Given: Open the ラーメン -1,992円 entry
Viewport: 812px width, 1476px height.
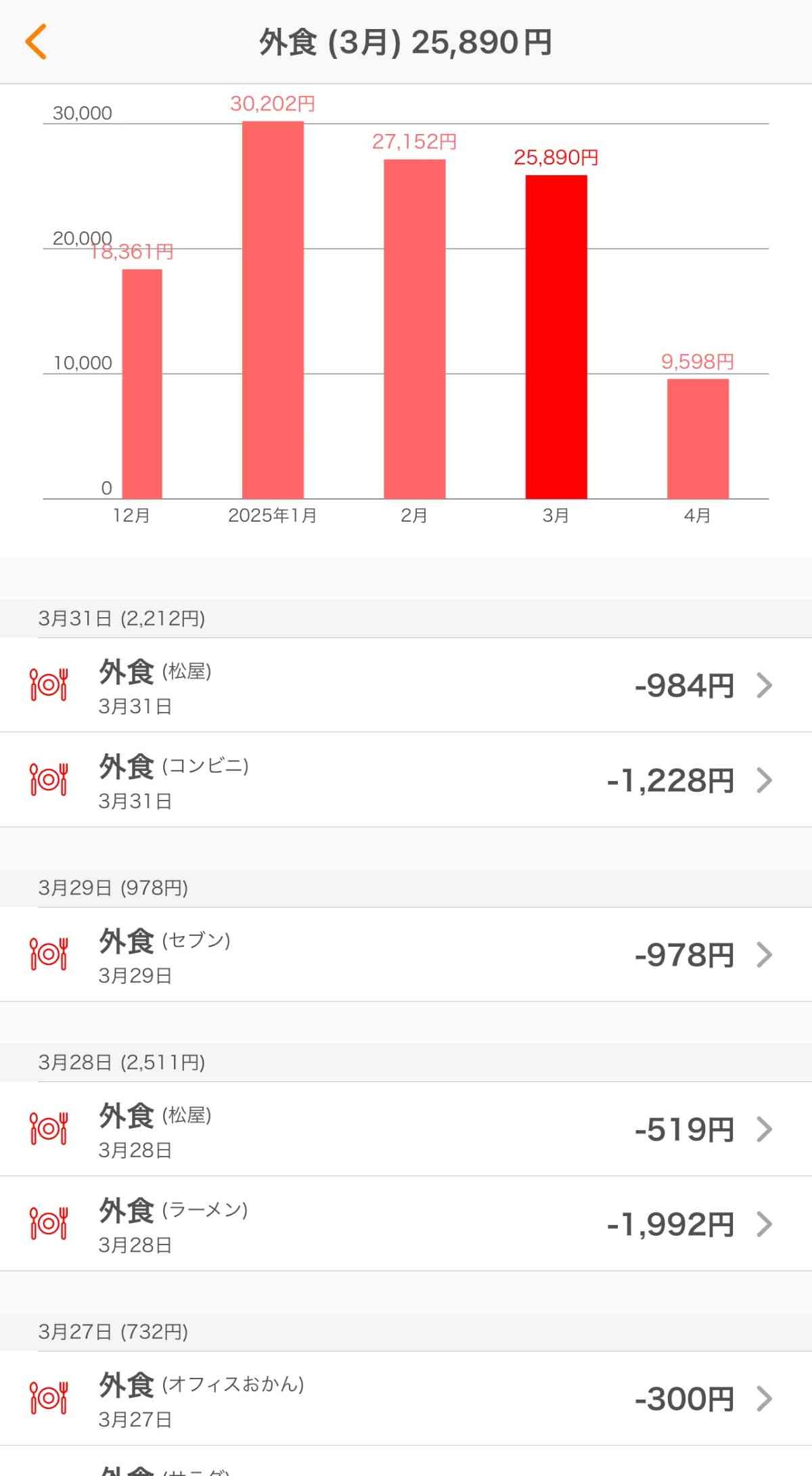Looking at the screenshot, I should point(406,1224).
